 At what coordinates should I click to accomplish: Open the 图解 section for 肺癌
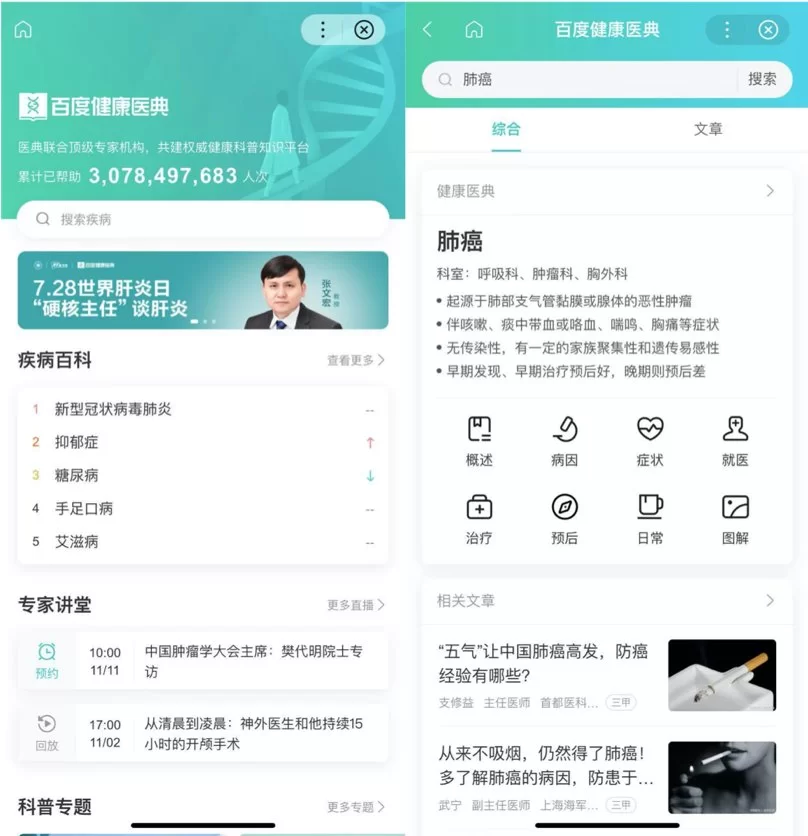click(x=735, y=519)
